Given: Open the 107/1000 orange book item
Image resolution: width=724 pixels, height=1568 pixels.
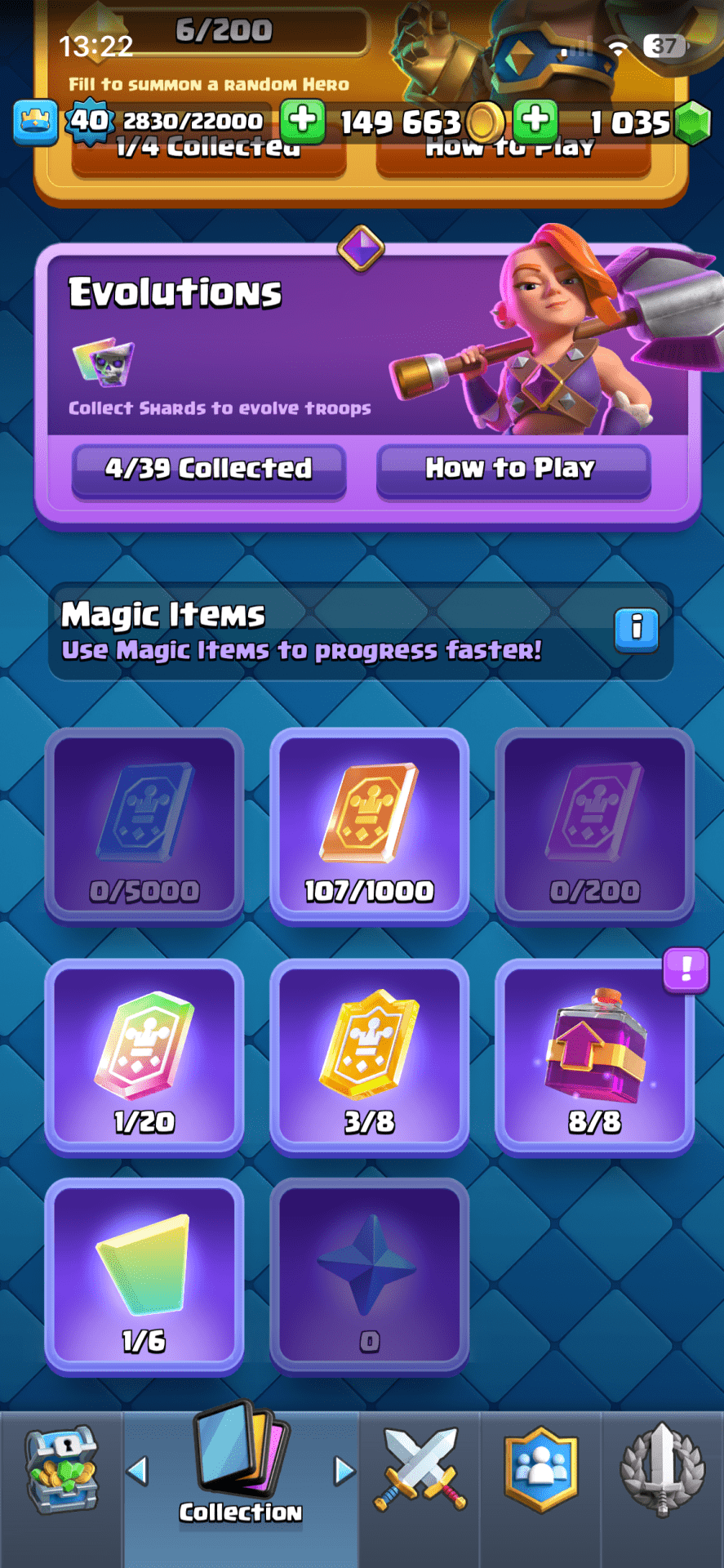Looking at the screenshot, I should [x=369, y=825].
